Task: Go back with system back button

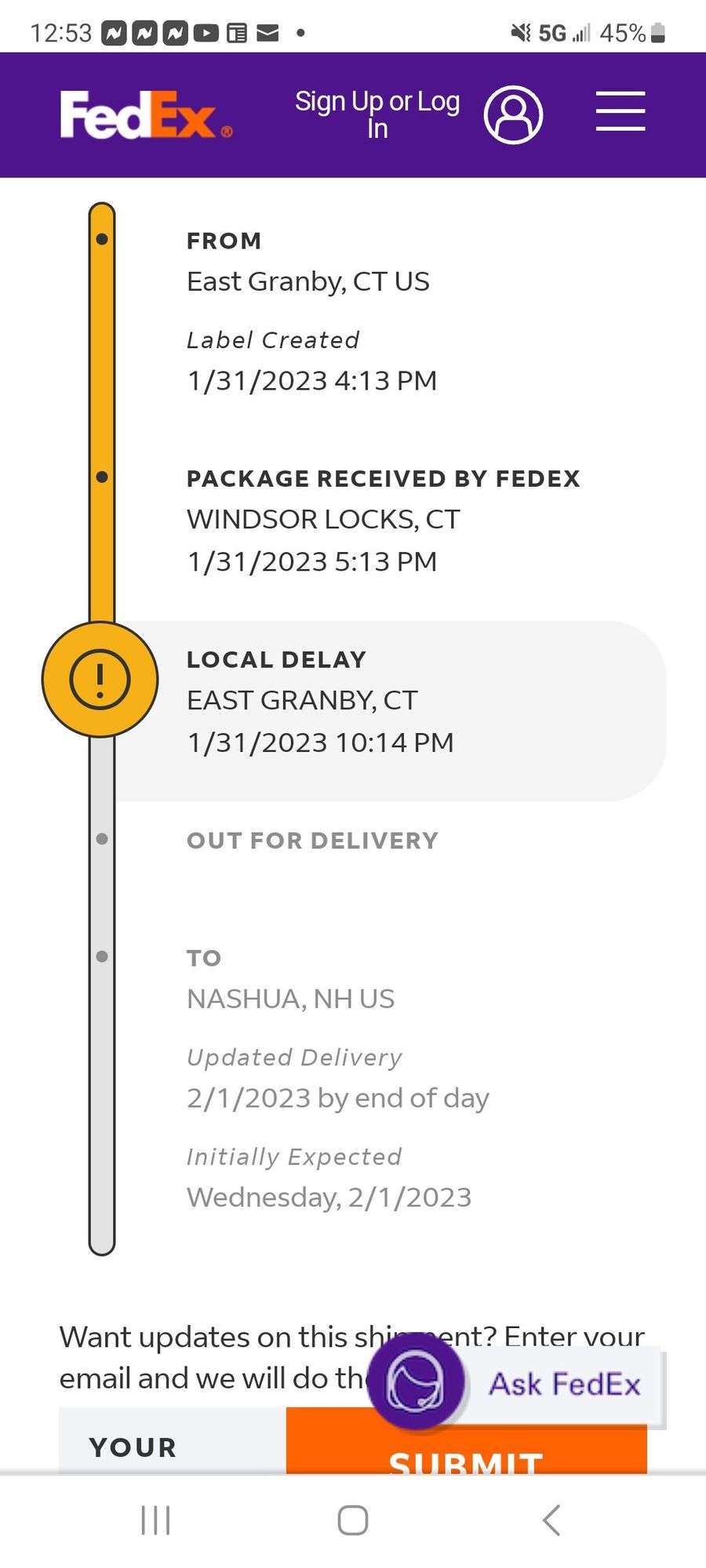Action: coord(551,1520)
